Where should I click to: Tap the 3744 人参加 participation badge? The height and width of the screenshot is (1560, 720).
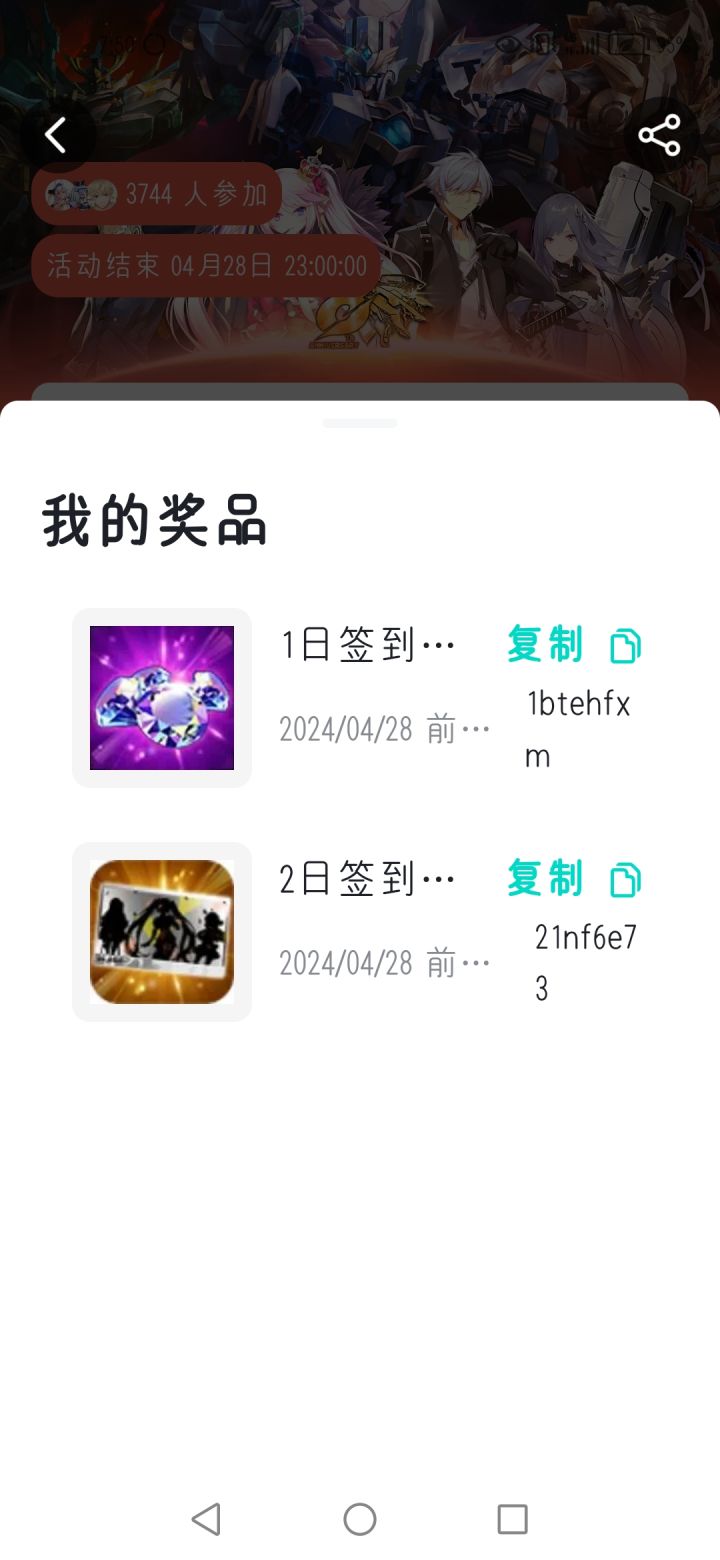[155, 192]
